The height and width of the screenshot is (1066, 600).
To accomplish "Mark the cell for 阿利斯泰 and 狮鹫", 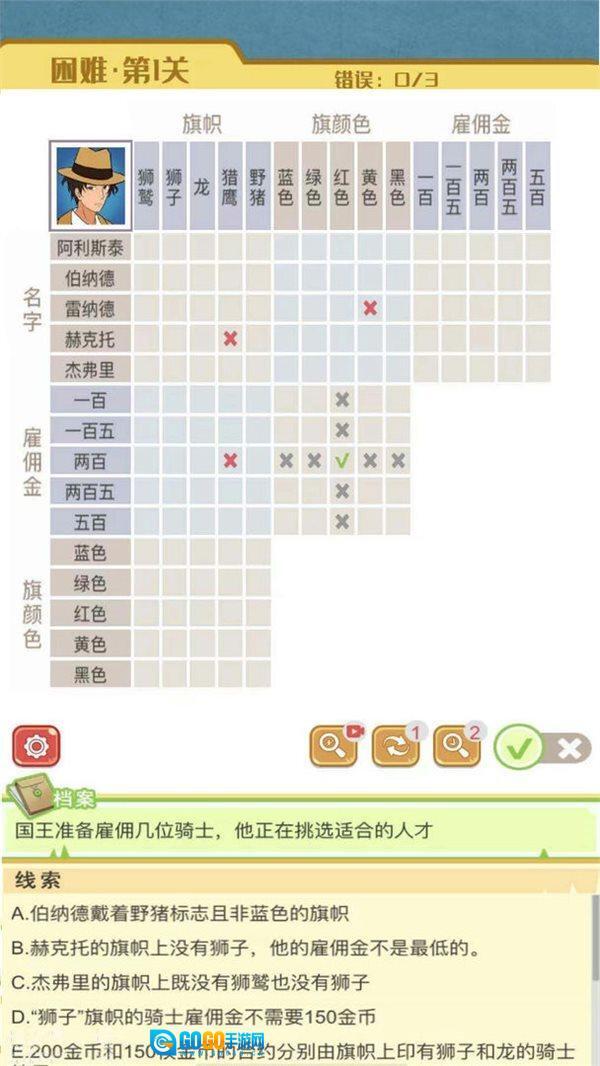I will (x=146, y=247).
